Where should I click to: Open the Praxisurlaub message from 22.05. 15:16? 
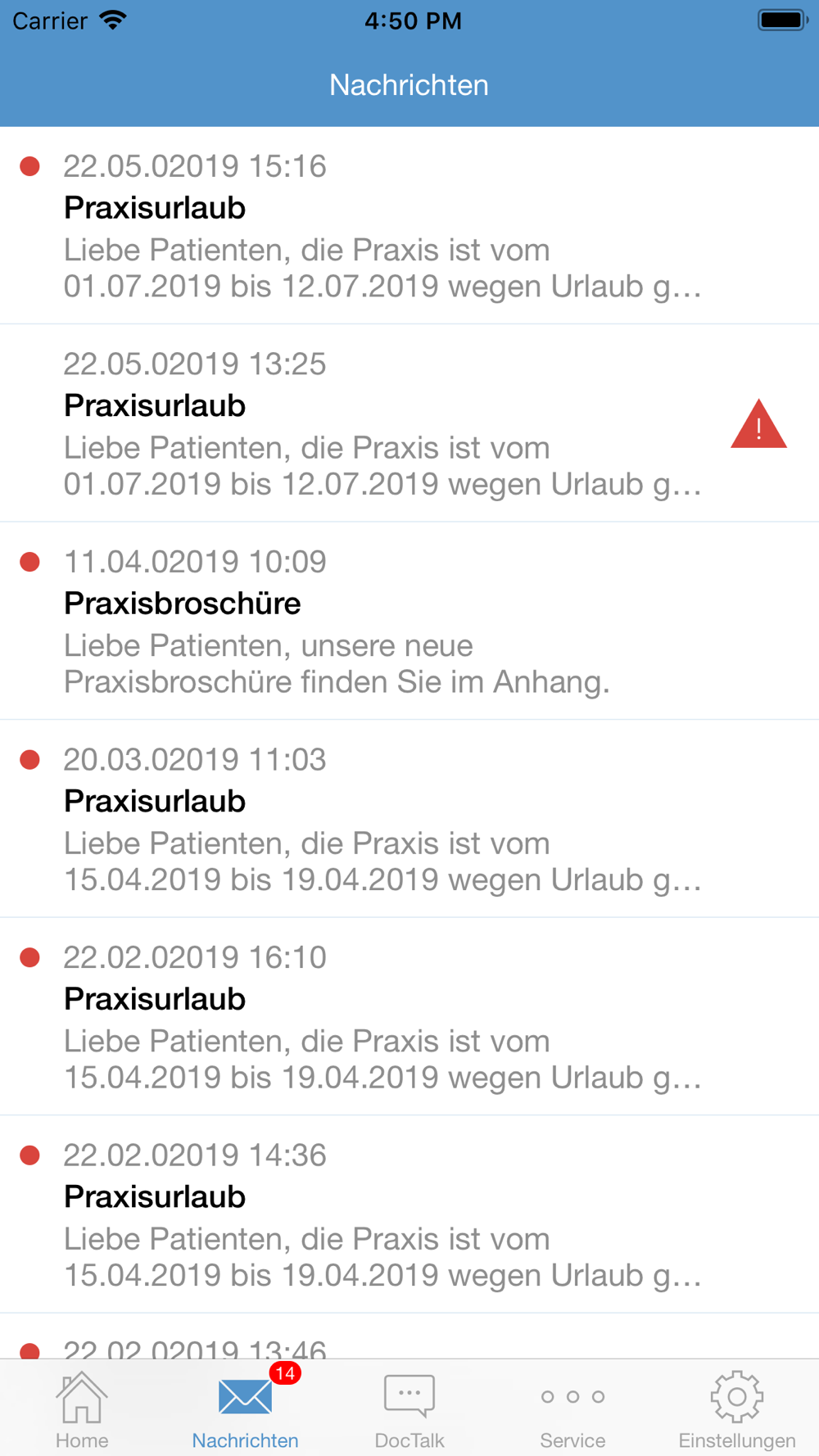pos(409,225)
